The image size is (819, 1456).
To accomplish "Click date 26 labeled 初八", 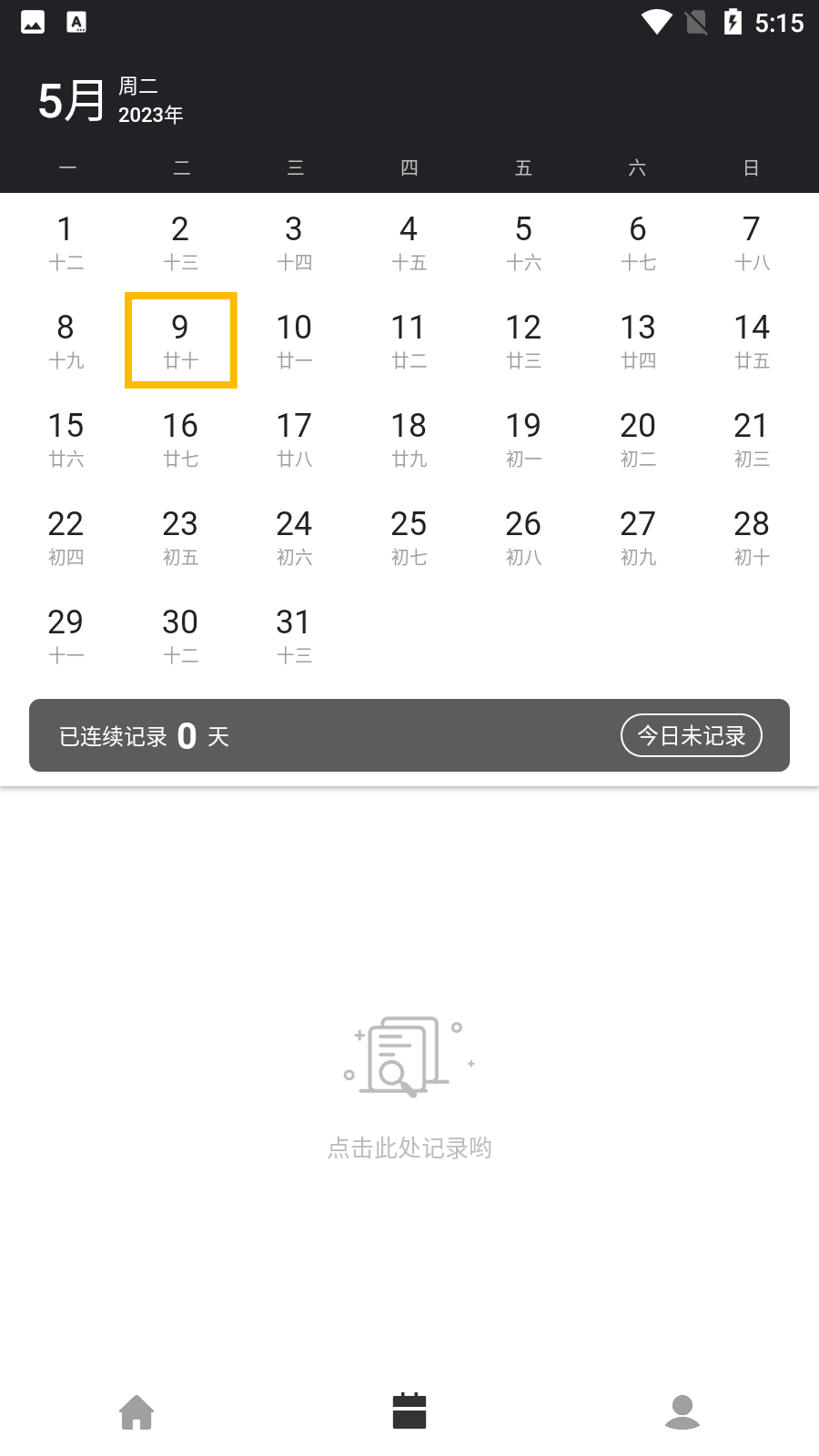I will click(x=523, y=537).
